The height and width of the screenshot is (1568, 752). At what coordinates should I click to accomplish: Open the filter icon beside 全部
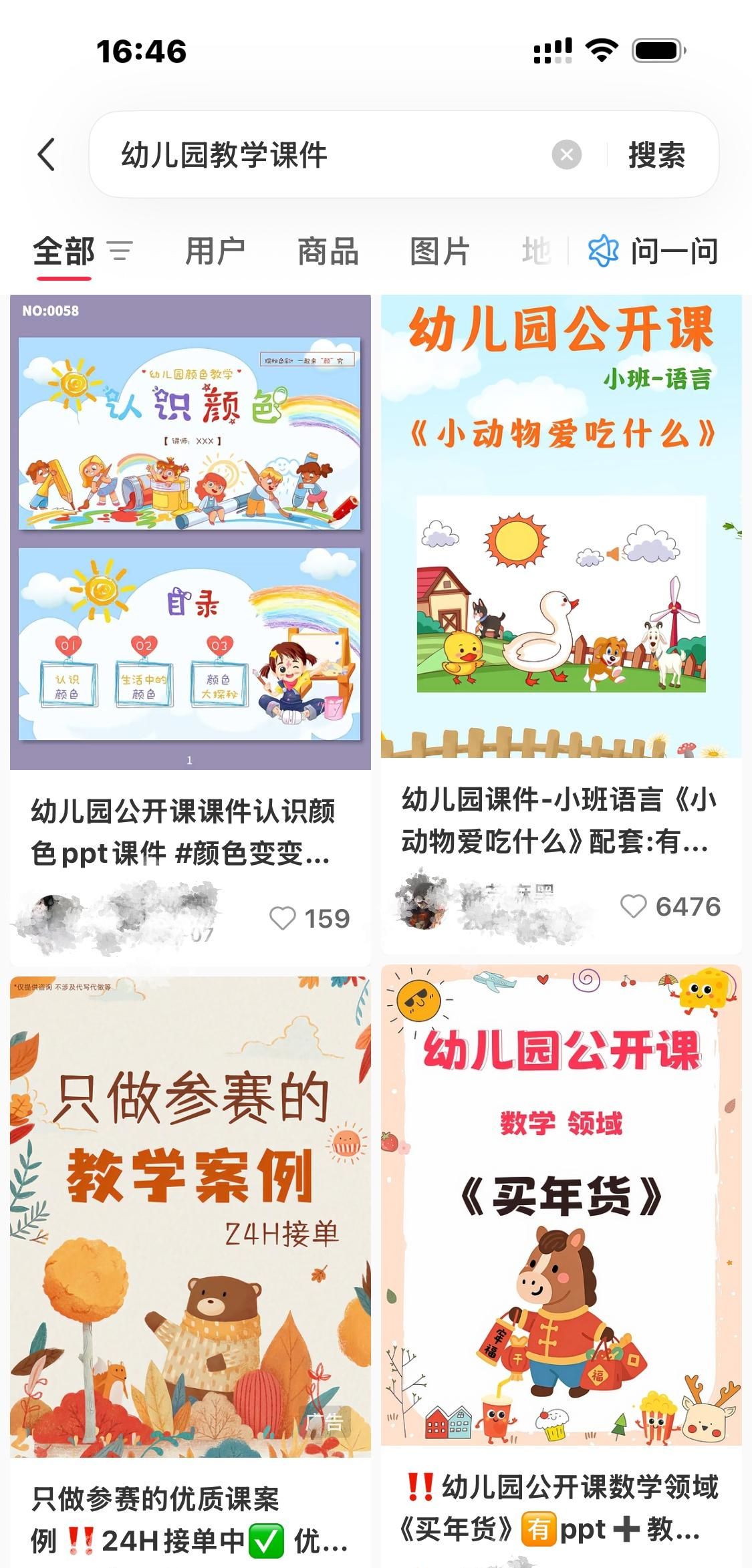tap(120, 252)
